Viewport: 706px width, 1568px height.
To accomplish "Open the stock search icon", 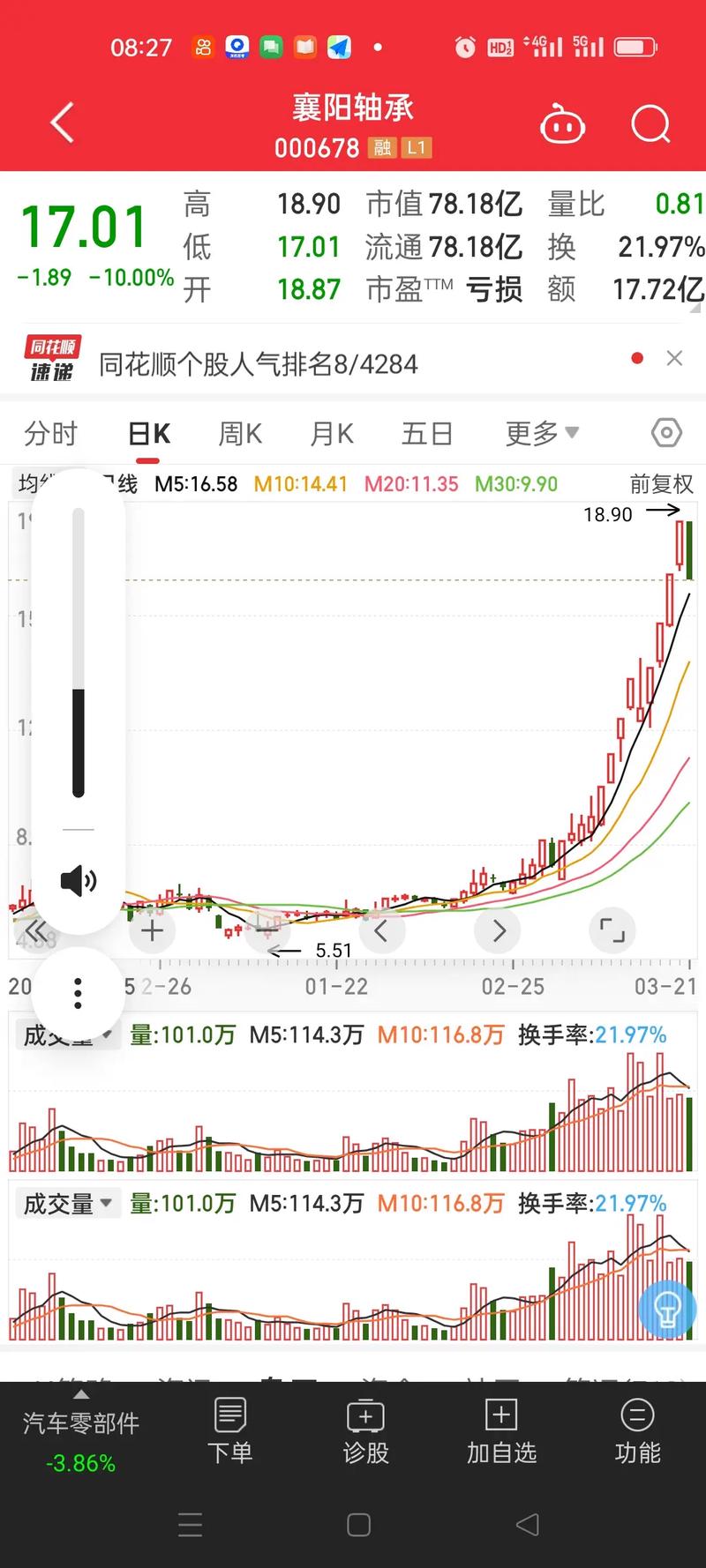I will (650, 124).
